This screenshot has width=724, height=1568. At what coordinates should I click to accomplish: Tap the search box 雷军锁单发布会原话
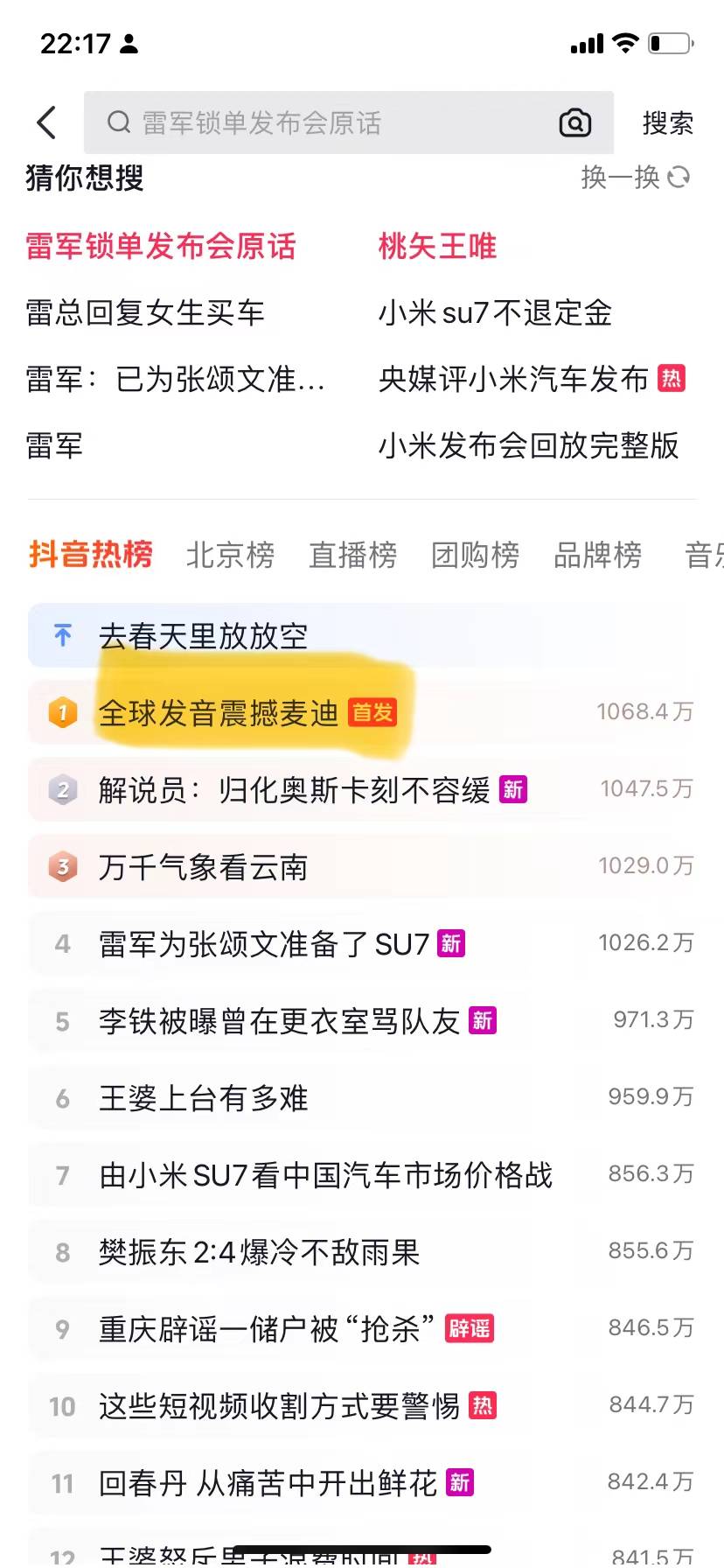click(332, 122)
